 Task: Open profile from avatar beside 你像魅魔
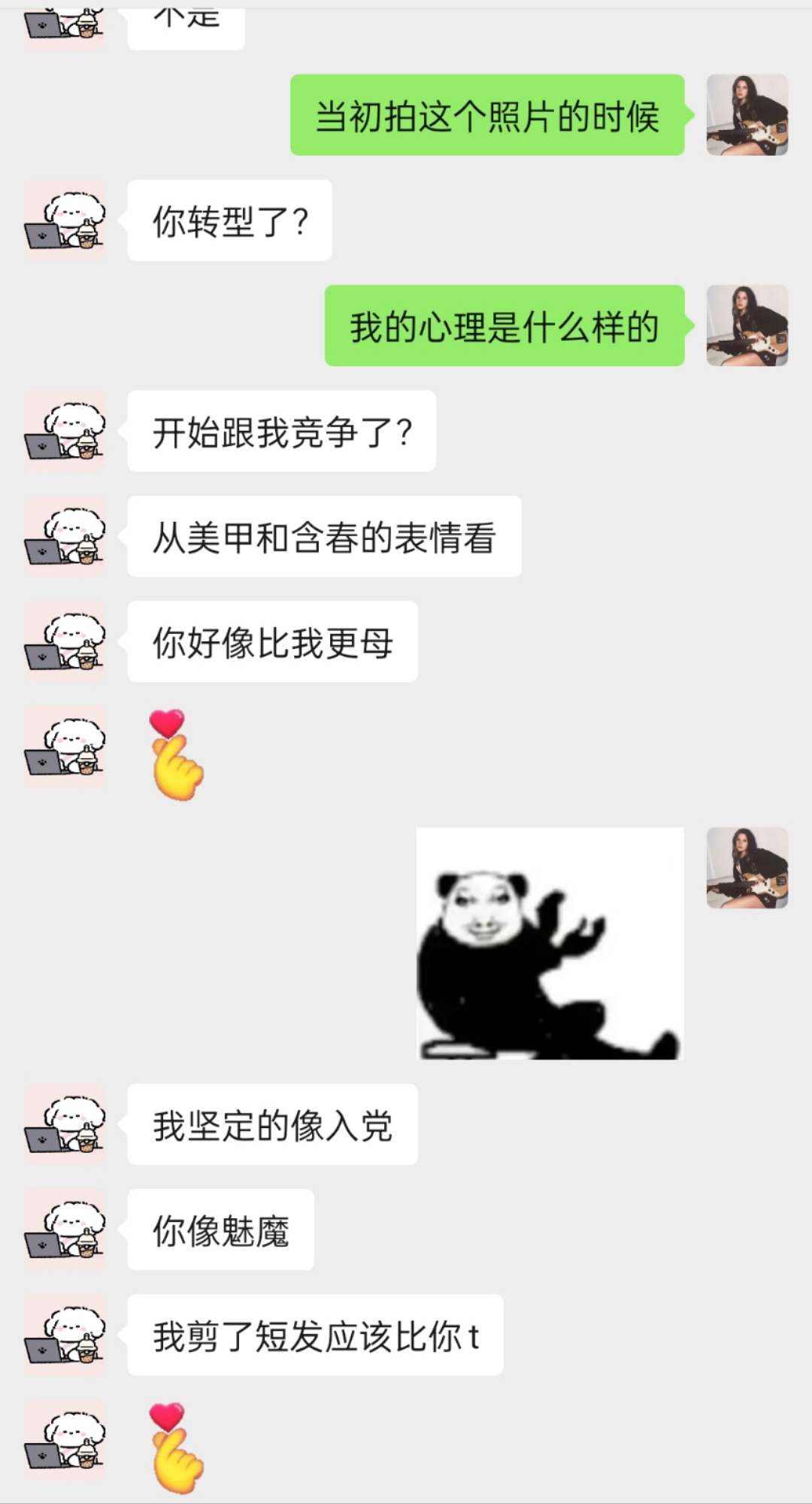tap(65, 1230)
